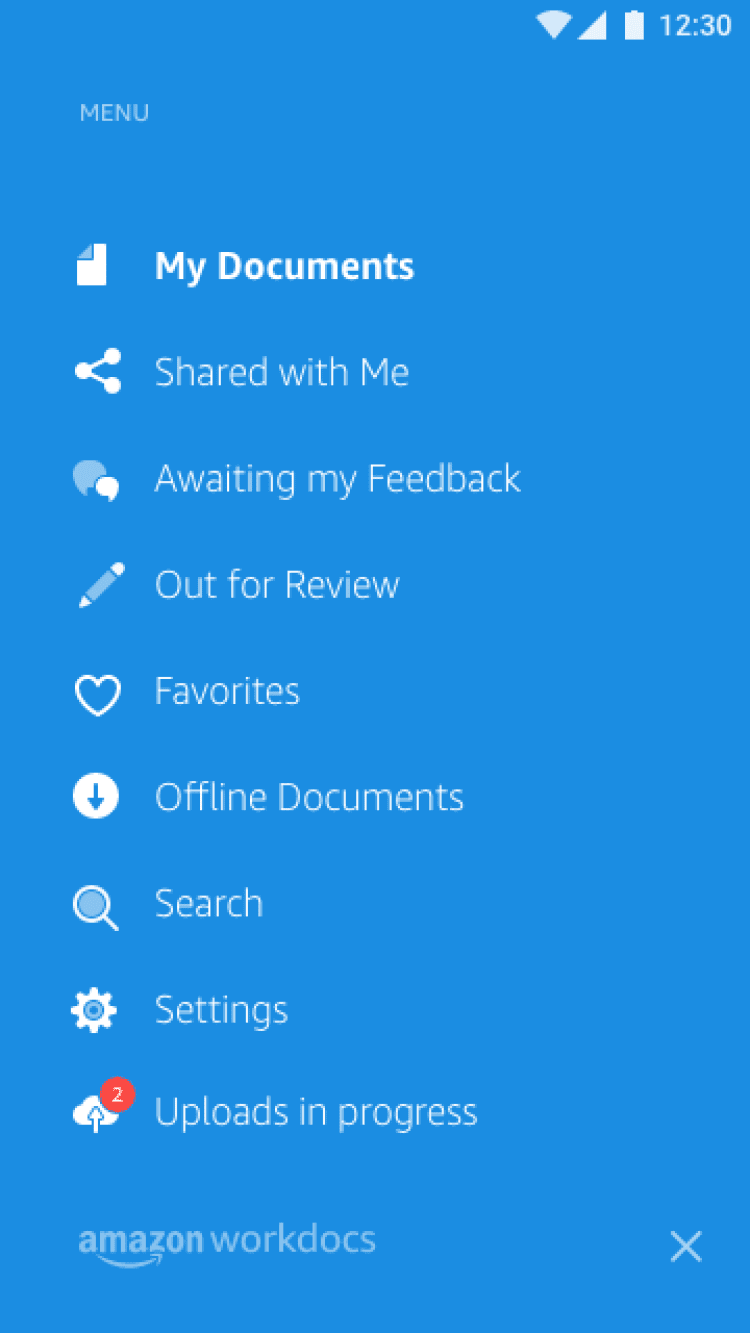Image resolution: width=750 pixels, height=1333 pixels.
Task: Select Out for Review
Action: [x=277, y=585]
